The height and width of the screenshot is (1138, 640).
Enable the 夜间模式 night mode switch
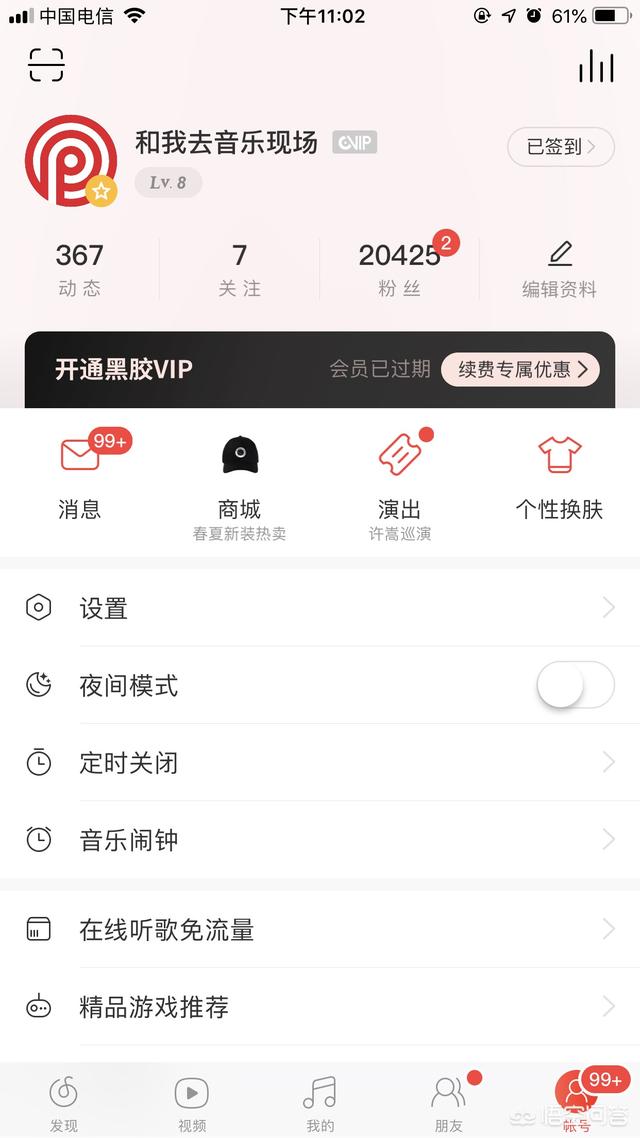tap(575, 684)
